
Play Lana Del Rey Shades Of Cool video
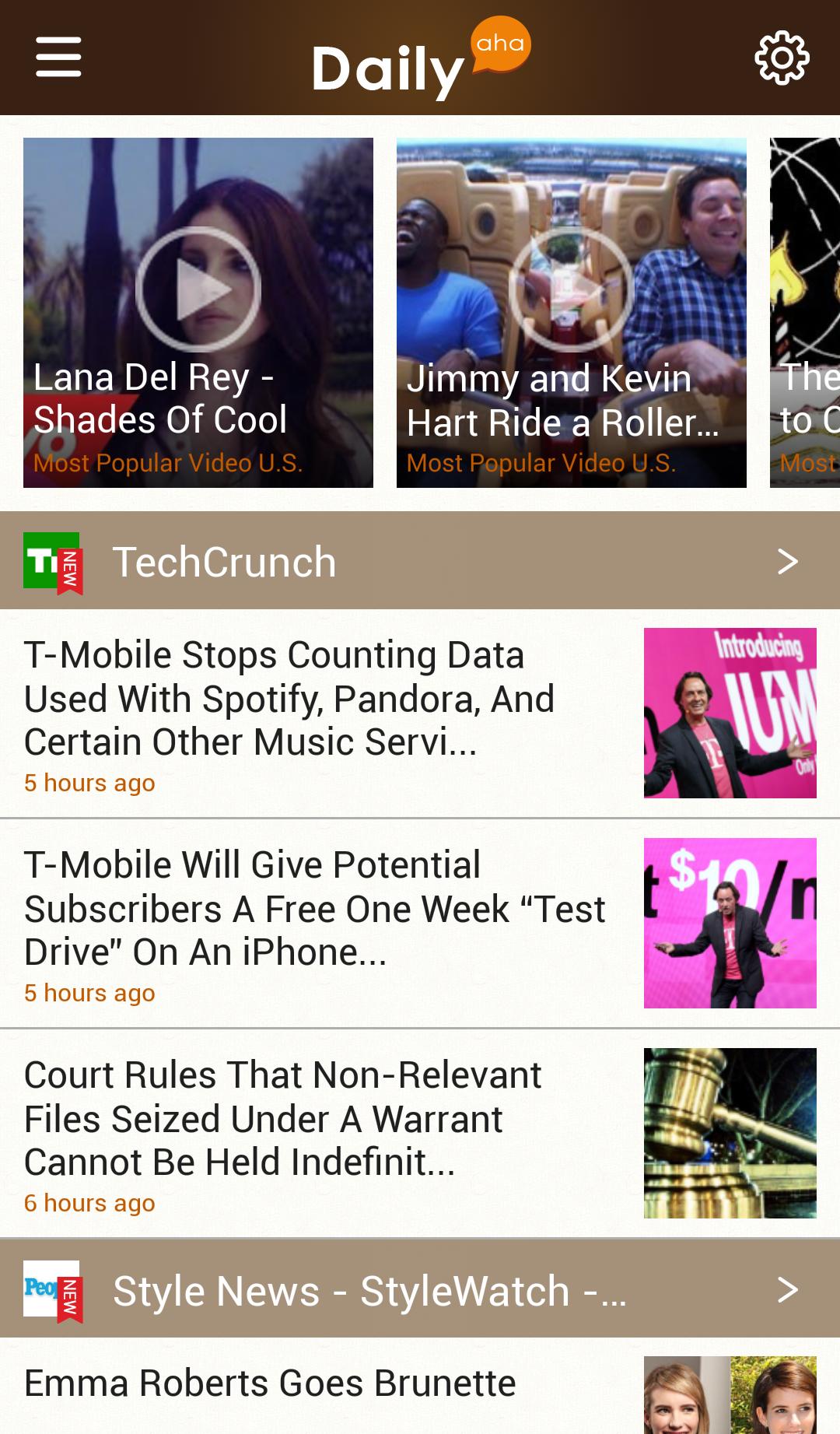[x=198, y=289]
